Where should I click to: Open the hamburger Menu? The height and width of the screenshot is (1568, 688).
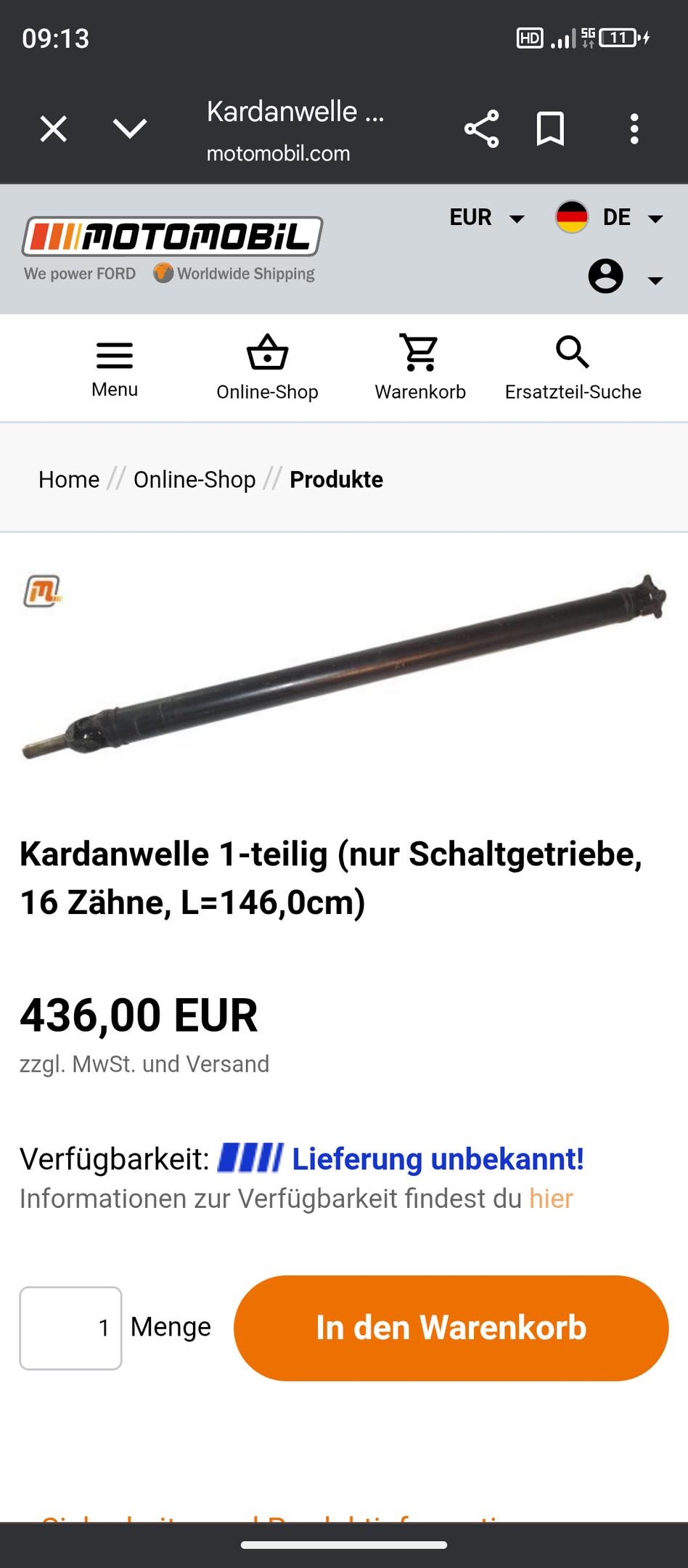115,369
